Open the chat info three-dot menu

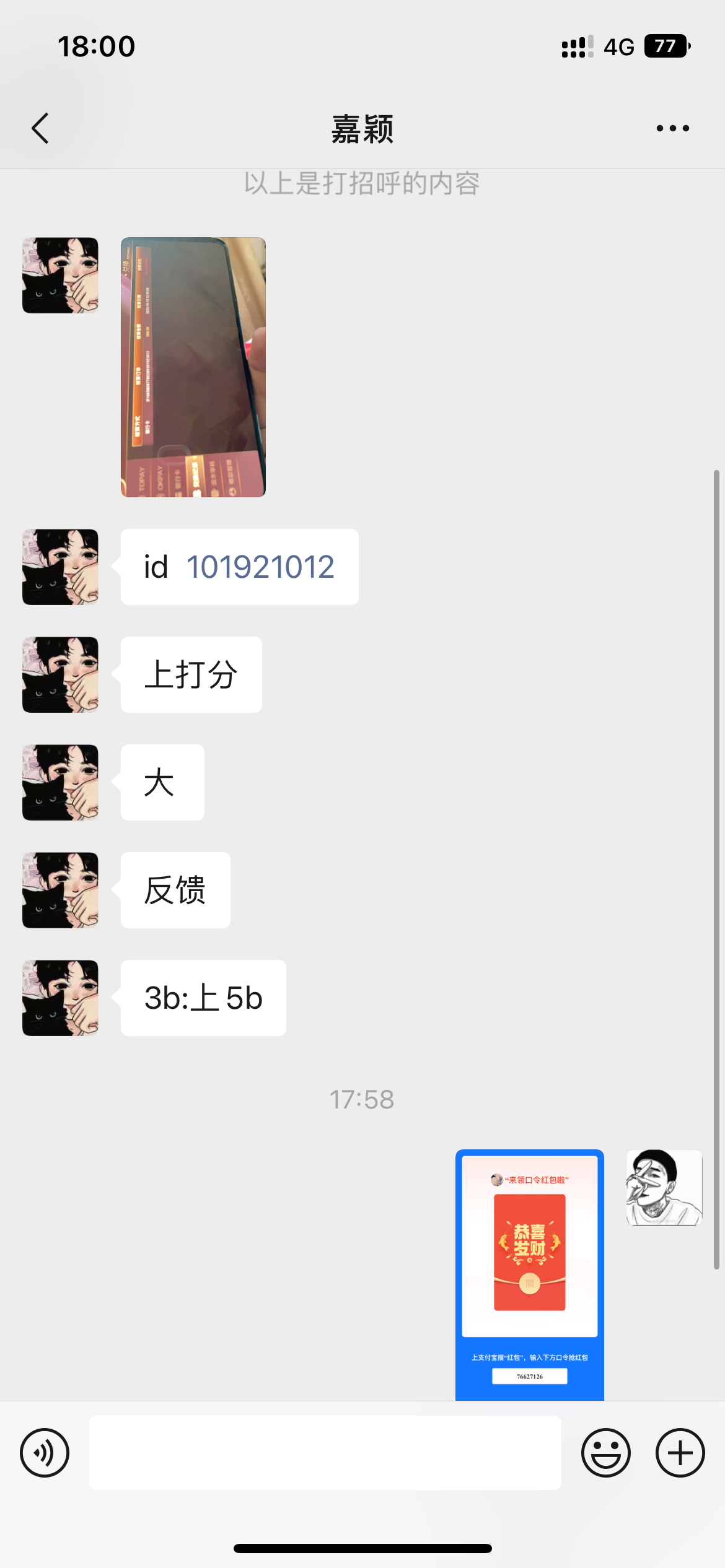pos(672,129)
